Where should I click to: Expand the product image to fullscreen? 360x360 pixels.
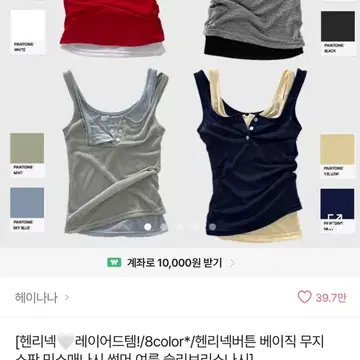(x=336, y=219)
